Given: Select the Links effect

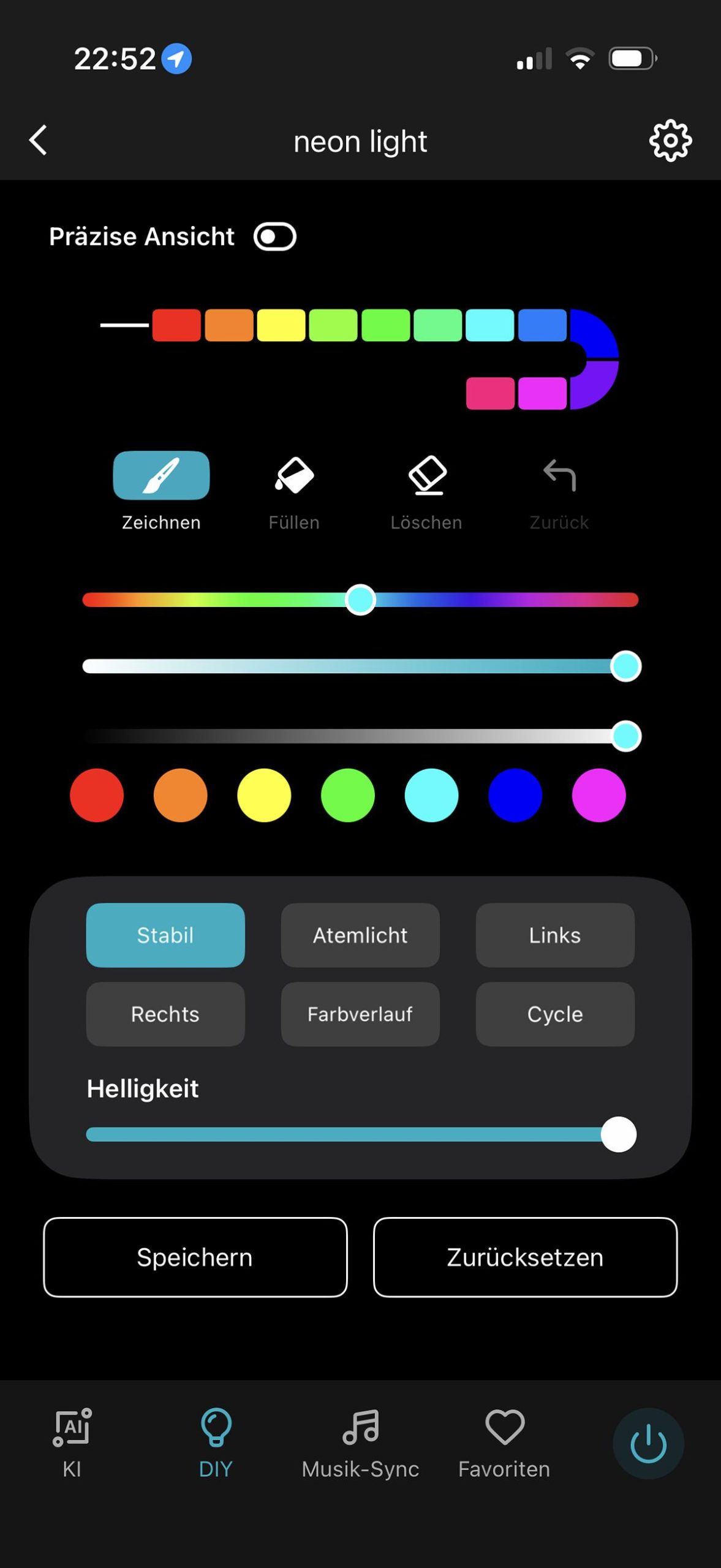Looking at the screenshot, I should pos(555,935).
